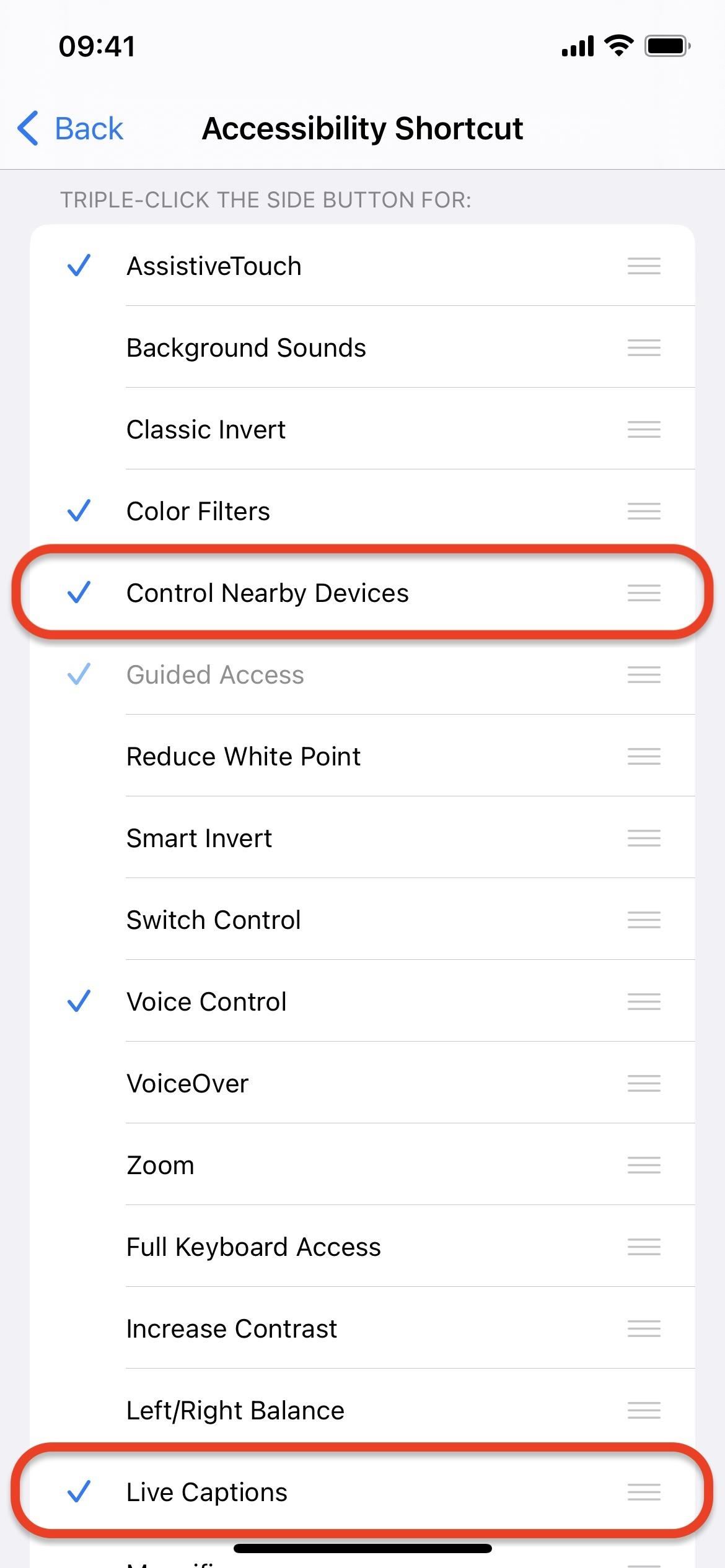Deselect Color Filters
The width and height of the screenshot is (725, 1568).
362,511
